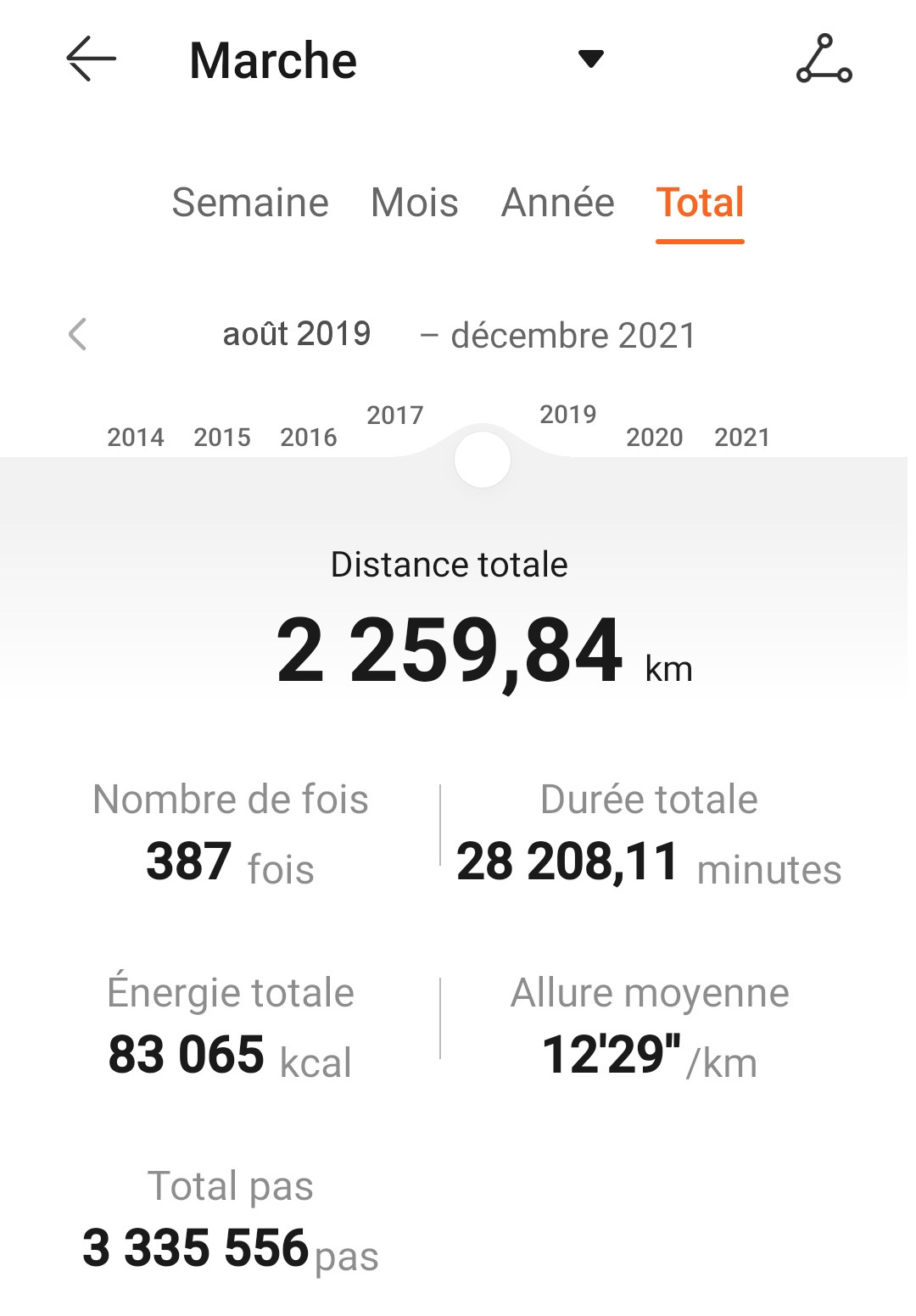Open the route track icon
916x1316 pixels.
[x=824, y=59]
